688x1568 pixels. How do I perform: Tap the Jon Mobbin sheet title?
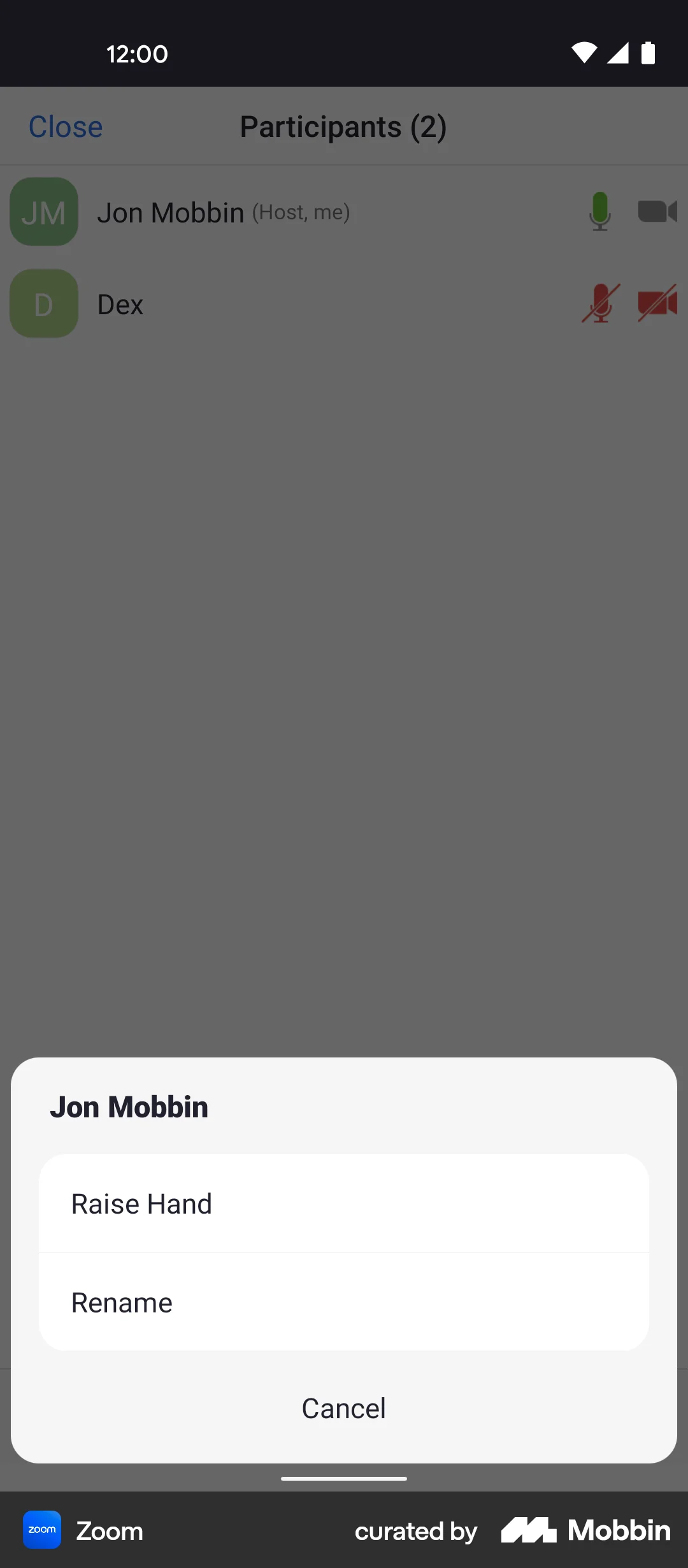(x=129, y=1107)
